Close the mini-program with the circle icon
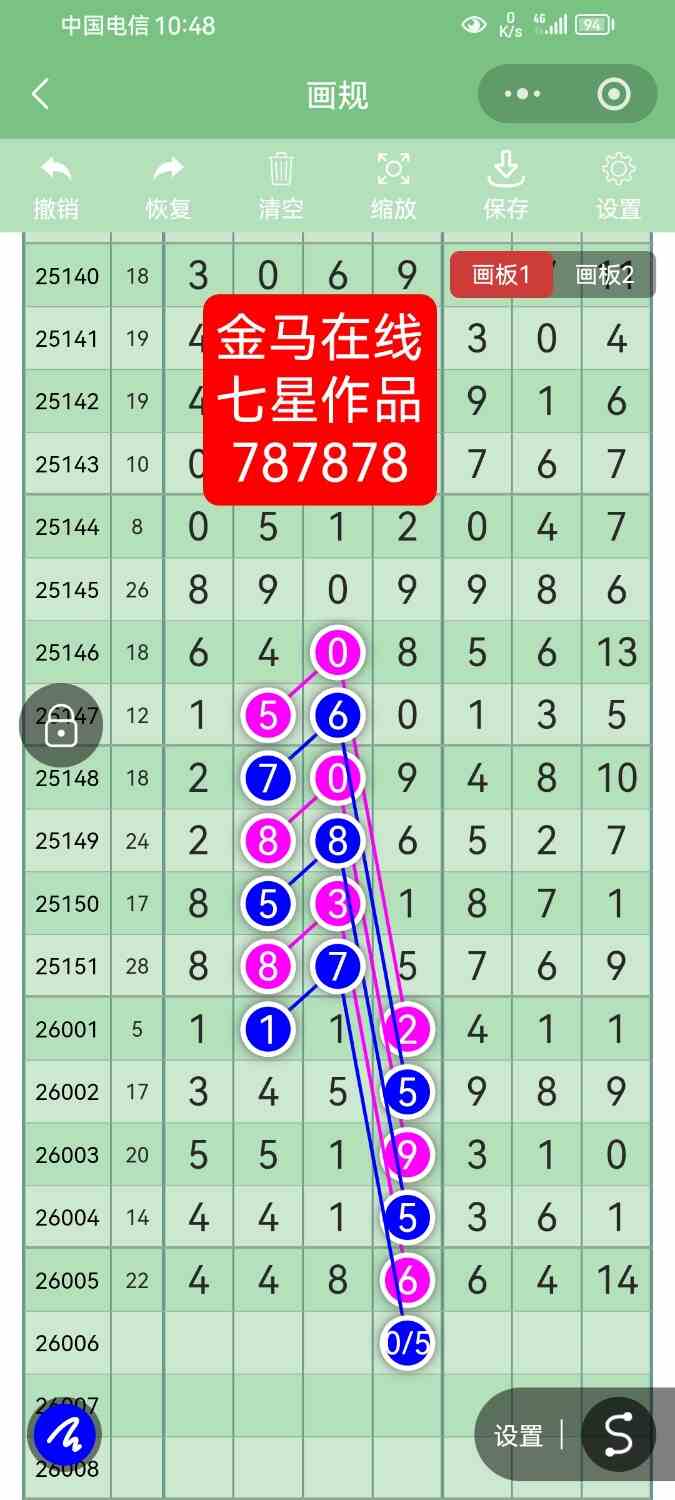Screen dimensions: 675x1500 click(x=613, y=95)
